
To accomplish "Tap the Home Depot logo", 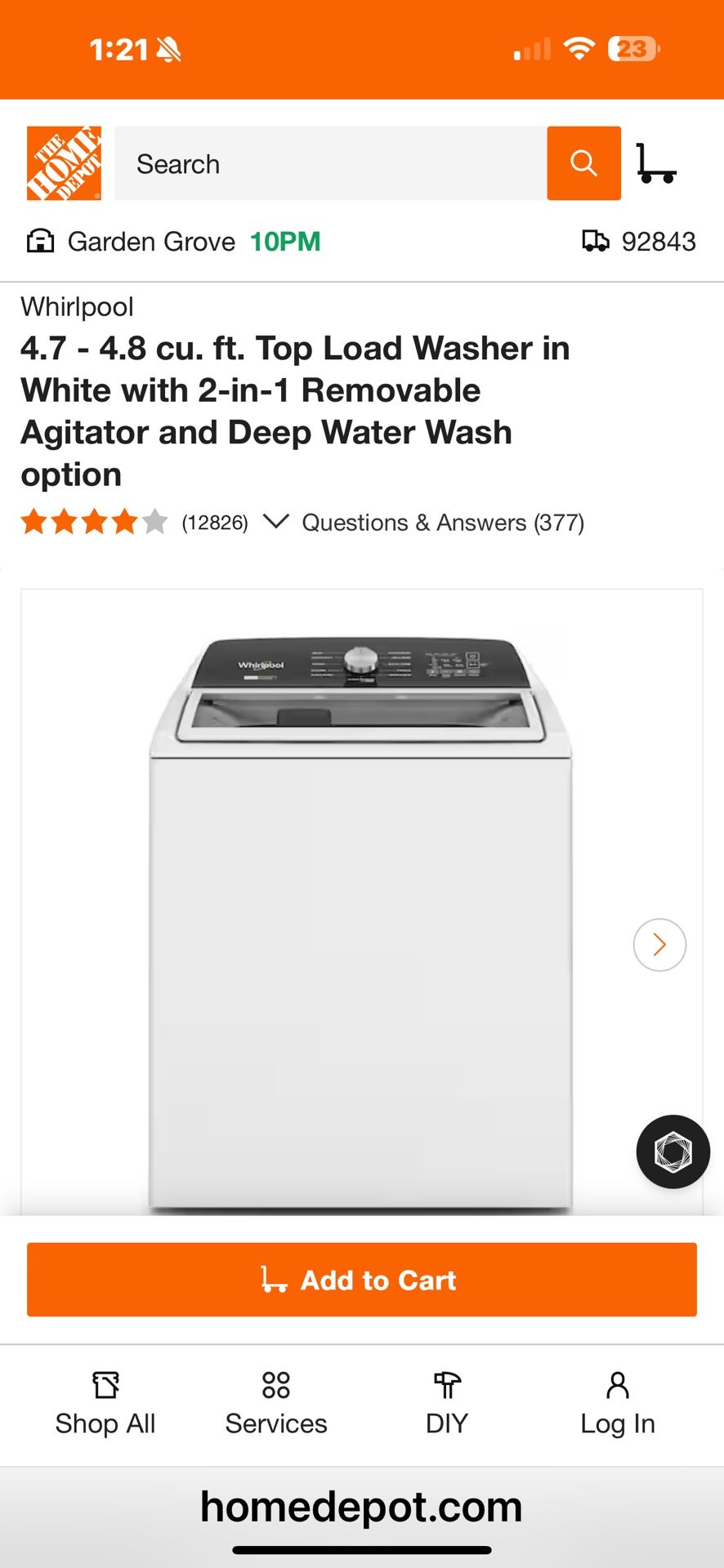I will click(63, 162).
